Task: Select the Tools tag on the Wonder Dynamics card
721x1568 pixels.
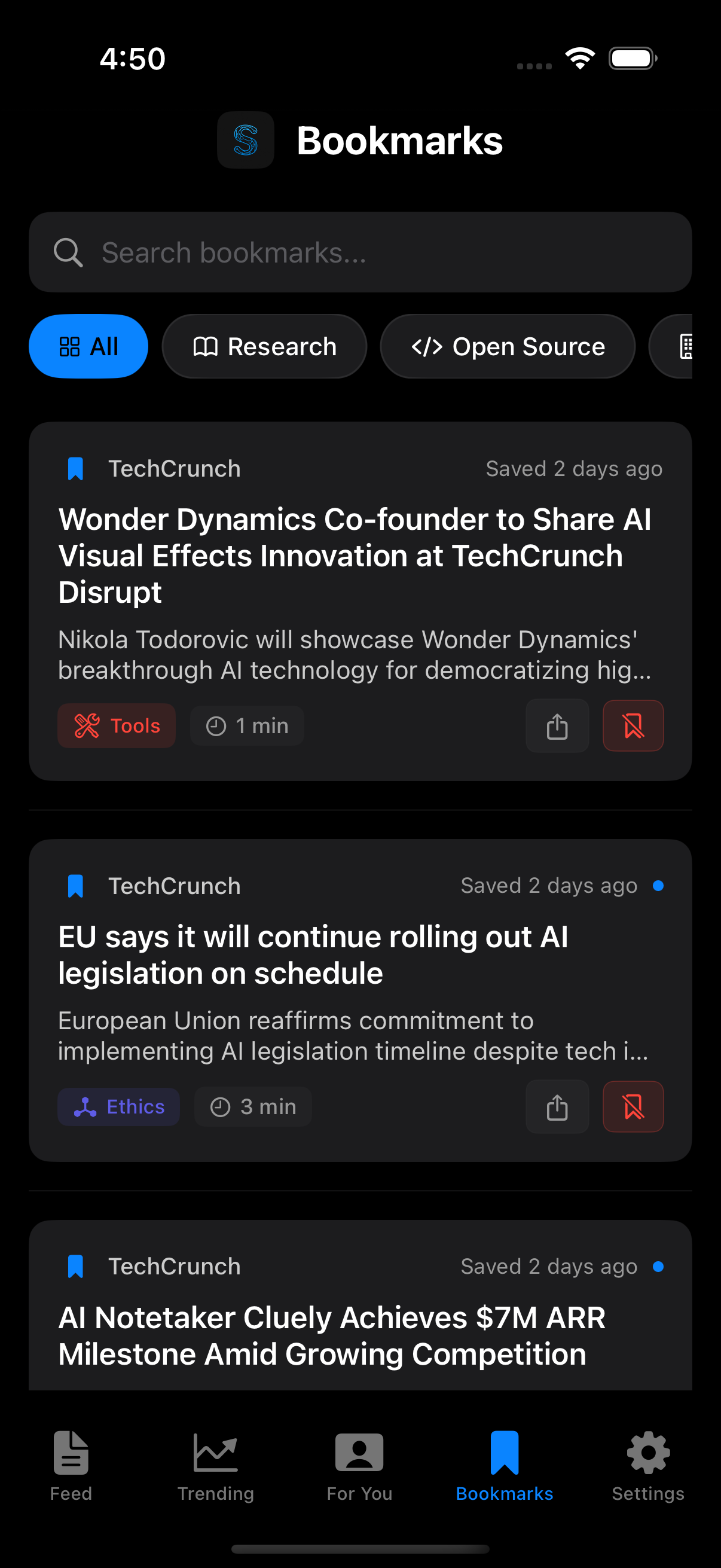Action: coord(116,725)
